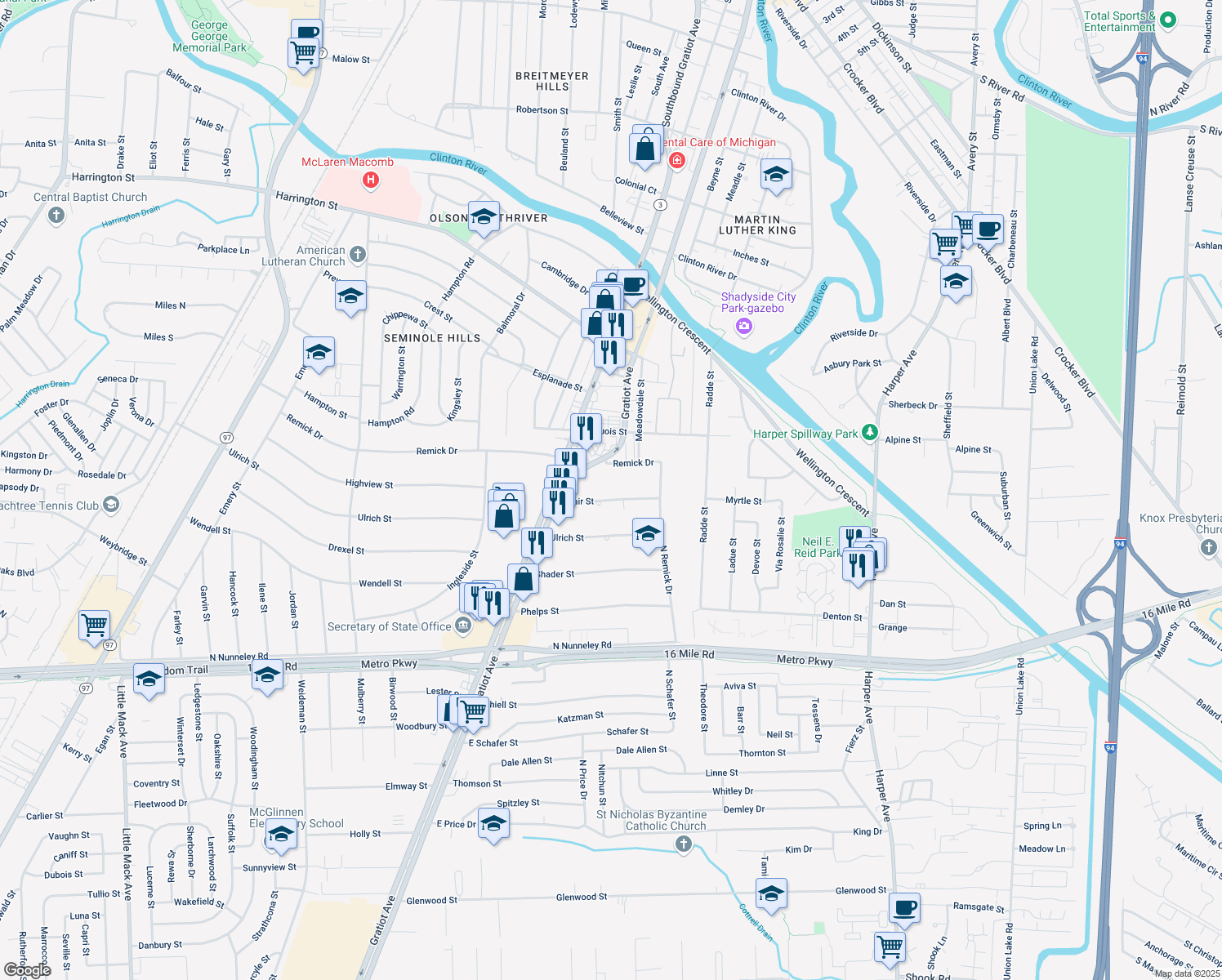Select the school marker beside N Remick Dr

tap(648, 533)
